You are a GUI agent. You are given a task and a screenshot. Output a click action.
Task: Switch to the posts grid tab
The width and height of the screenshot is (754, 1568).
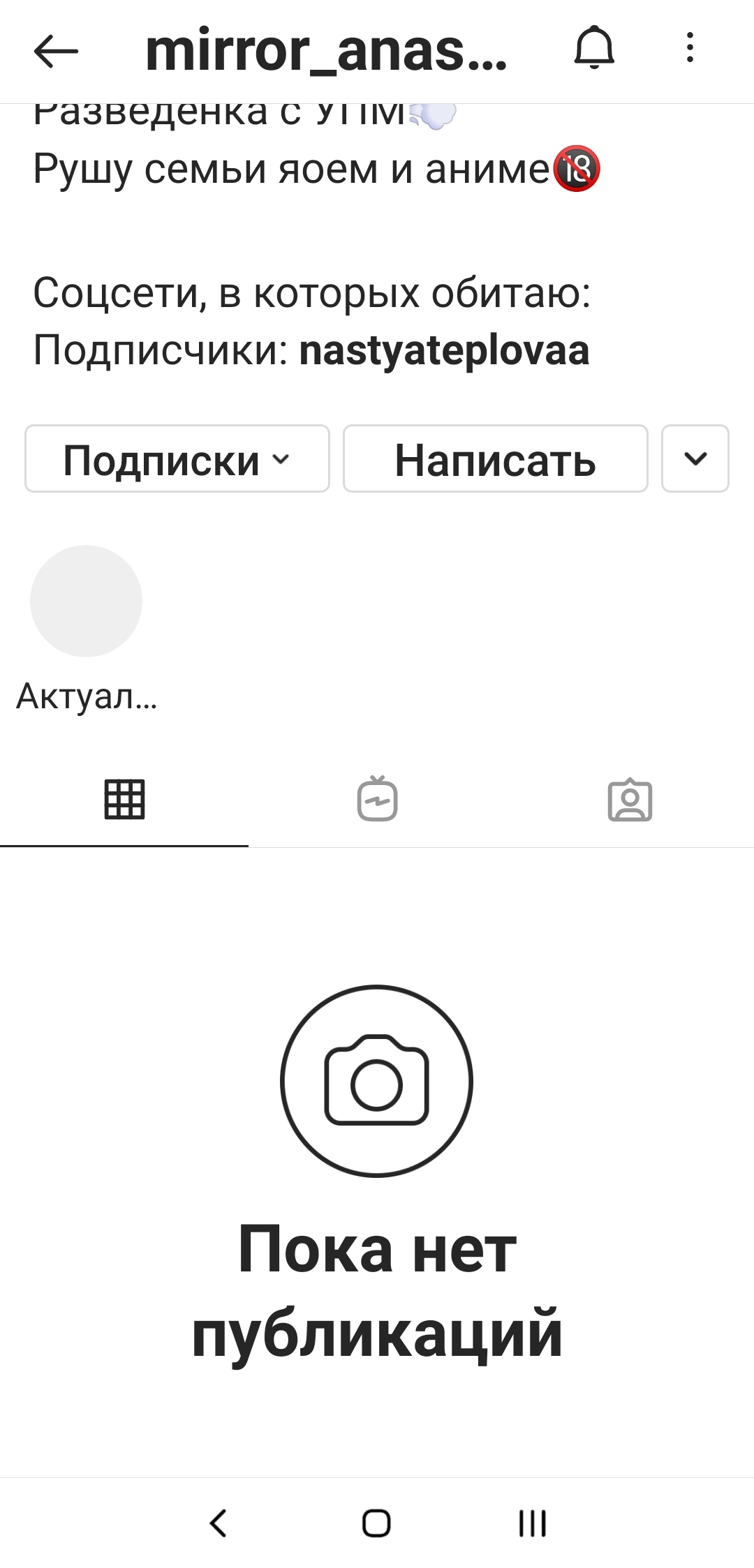(x=124, y=800)
